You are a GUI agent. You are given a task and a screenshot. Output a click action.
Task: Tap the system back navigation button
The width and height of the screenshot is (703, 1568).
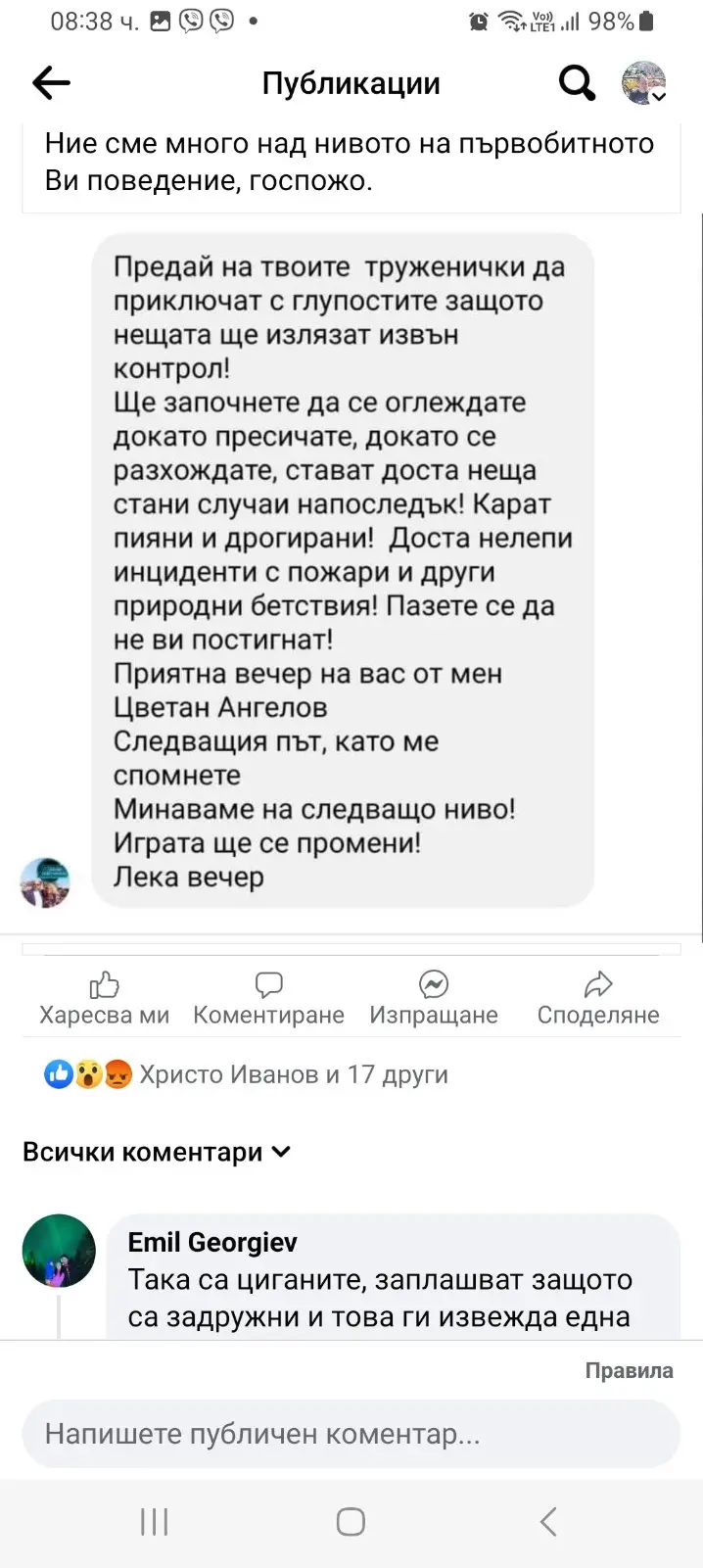[548, 1521]
